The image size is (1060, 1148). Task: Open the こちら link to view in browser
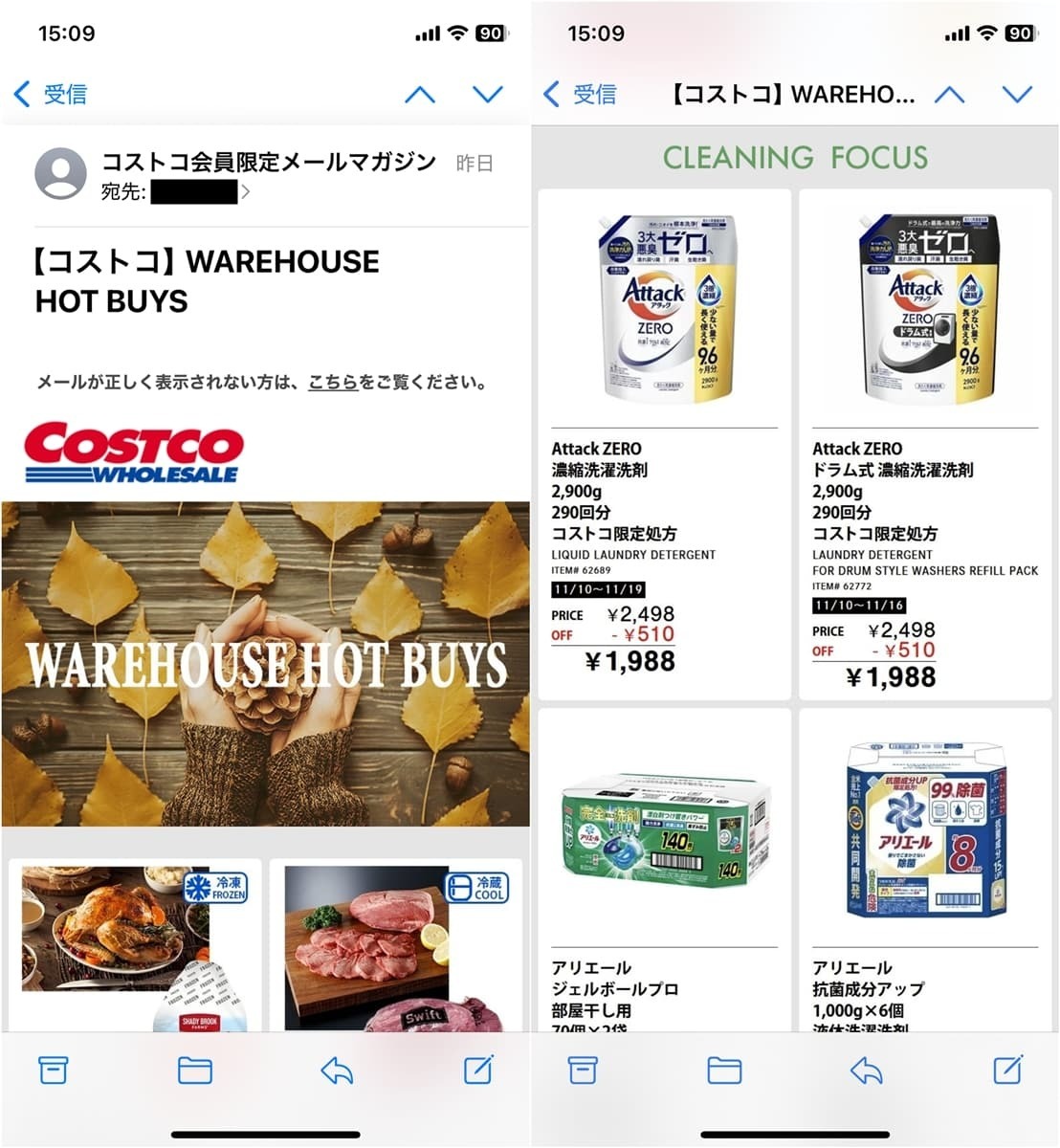tap(332, 383)
